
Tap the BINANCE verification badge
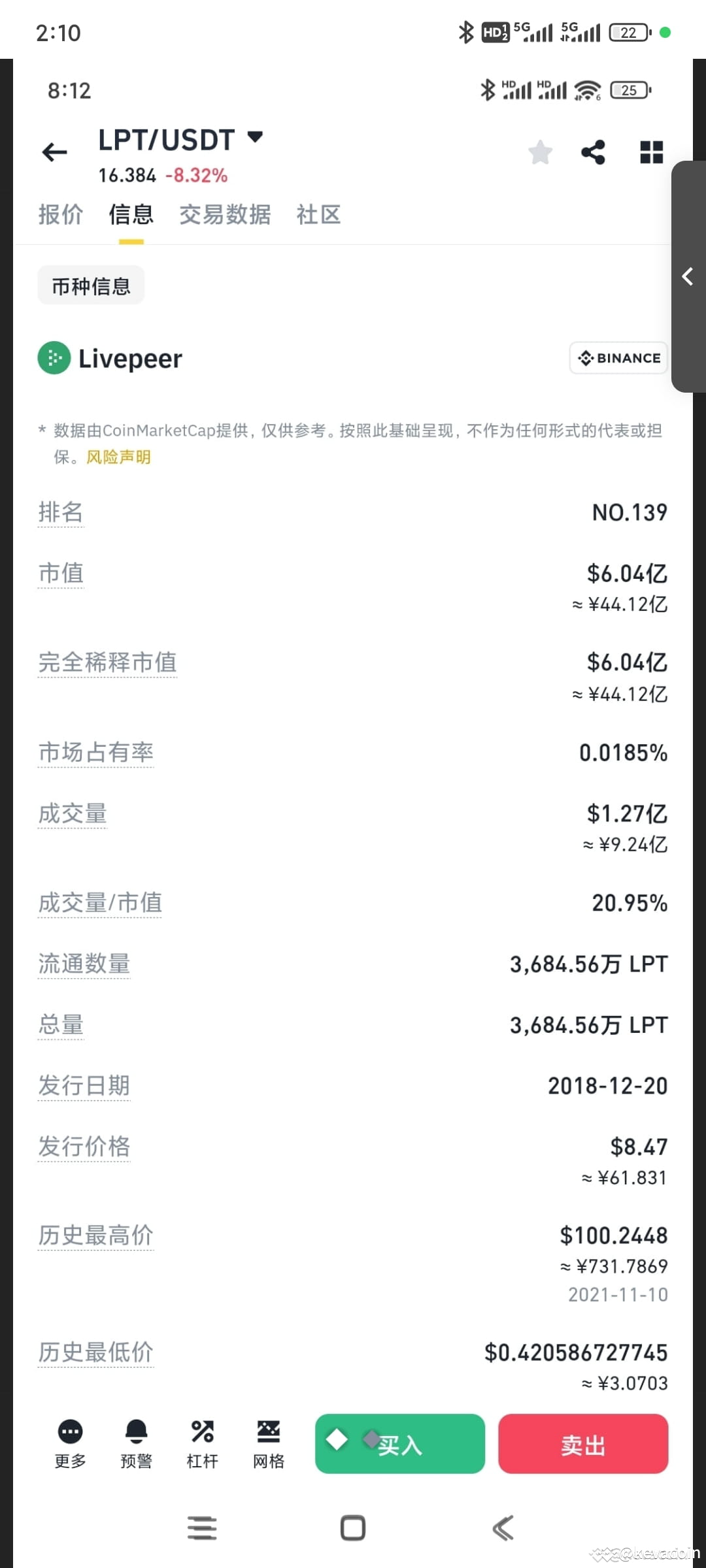pos(617,358)
